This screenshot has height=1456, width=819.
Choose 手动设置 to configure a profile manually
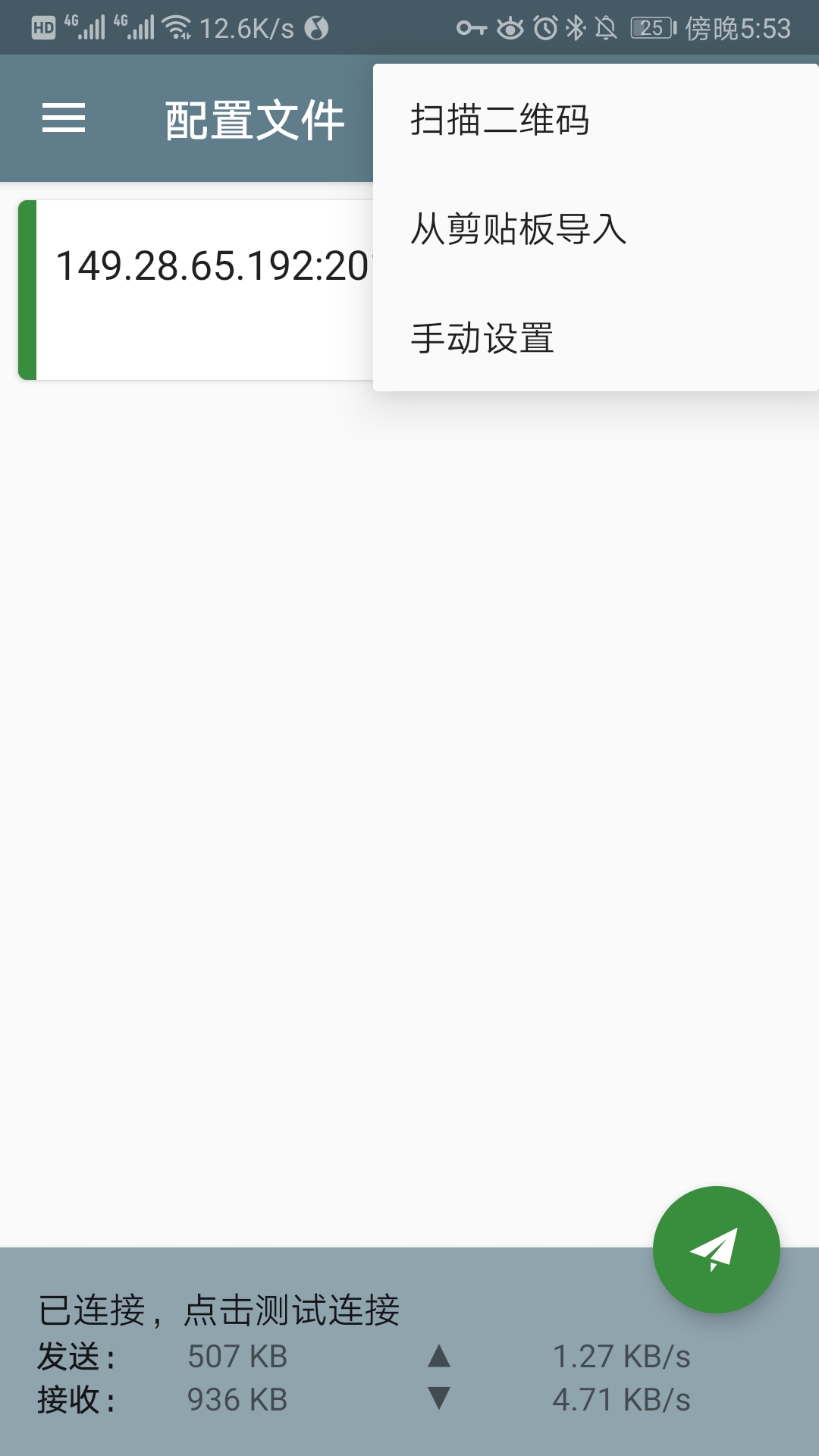(x=482, y=340)
